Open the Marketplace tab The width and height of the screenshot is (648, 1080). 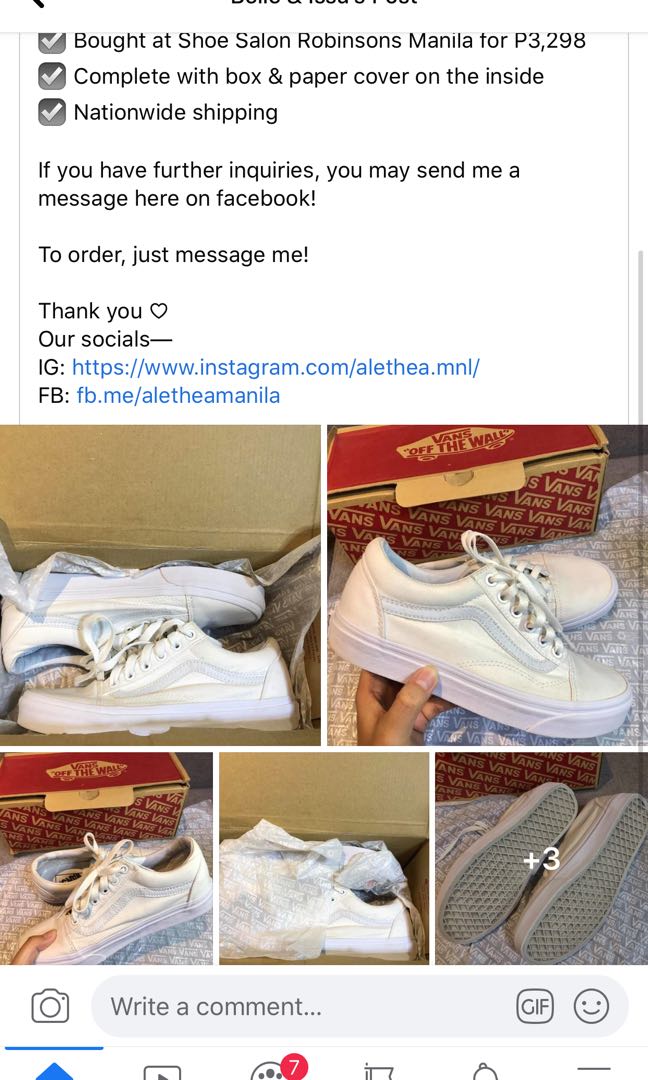coord(378,1072)
